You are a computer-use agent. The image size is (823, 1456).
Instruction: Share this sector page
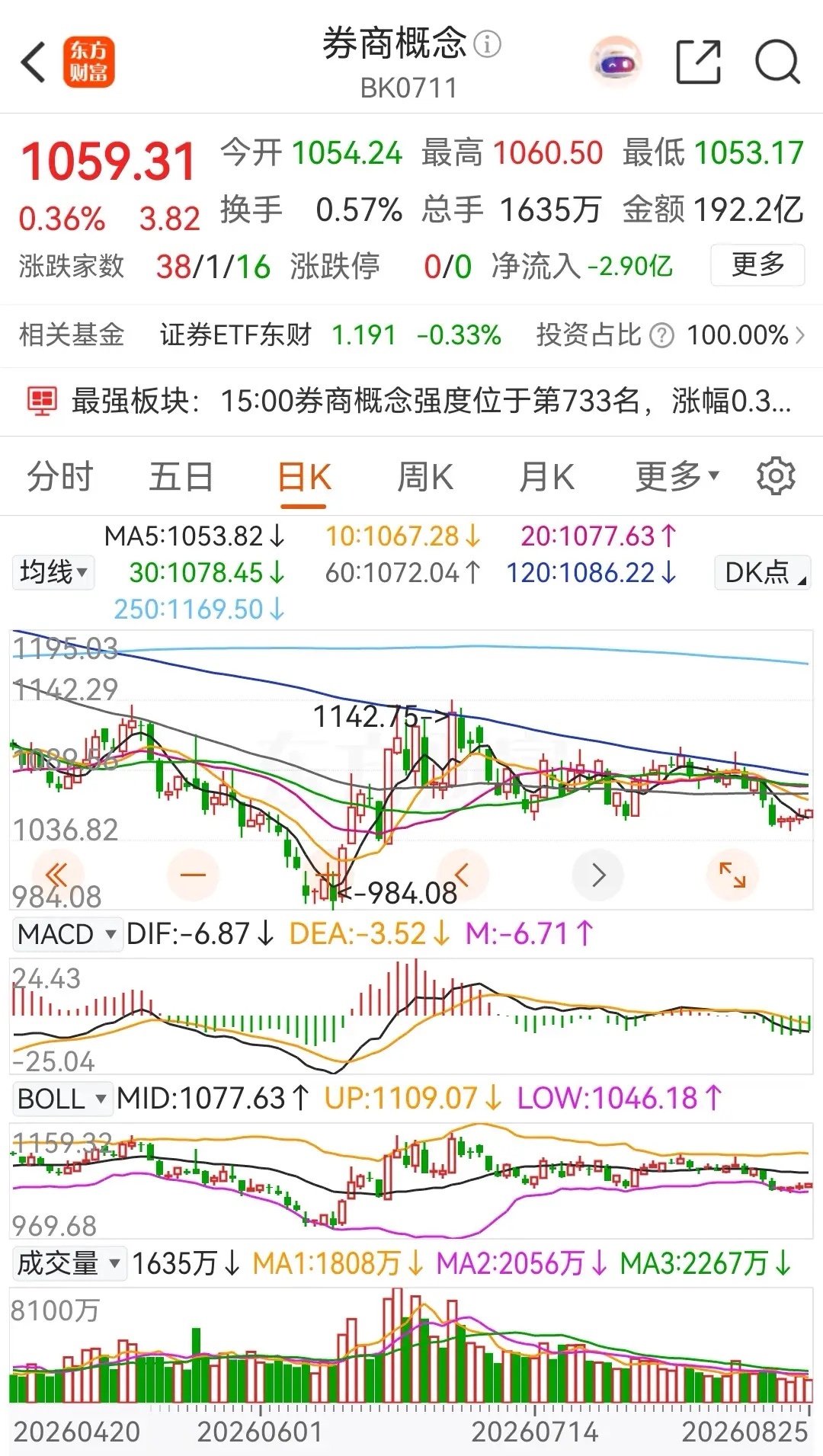[x=699, y=62]
